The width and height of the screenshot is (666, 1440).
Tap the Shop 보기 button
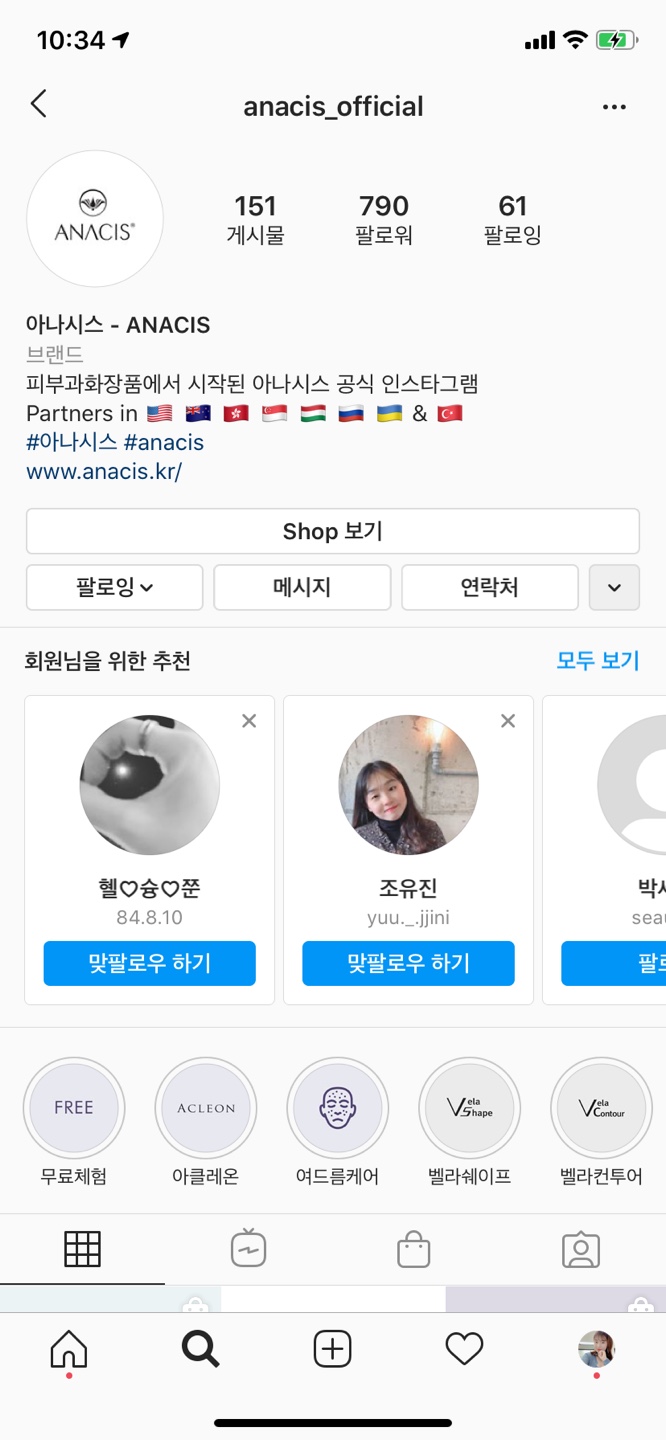point(332,531)
